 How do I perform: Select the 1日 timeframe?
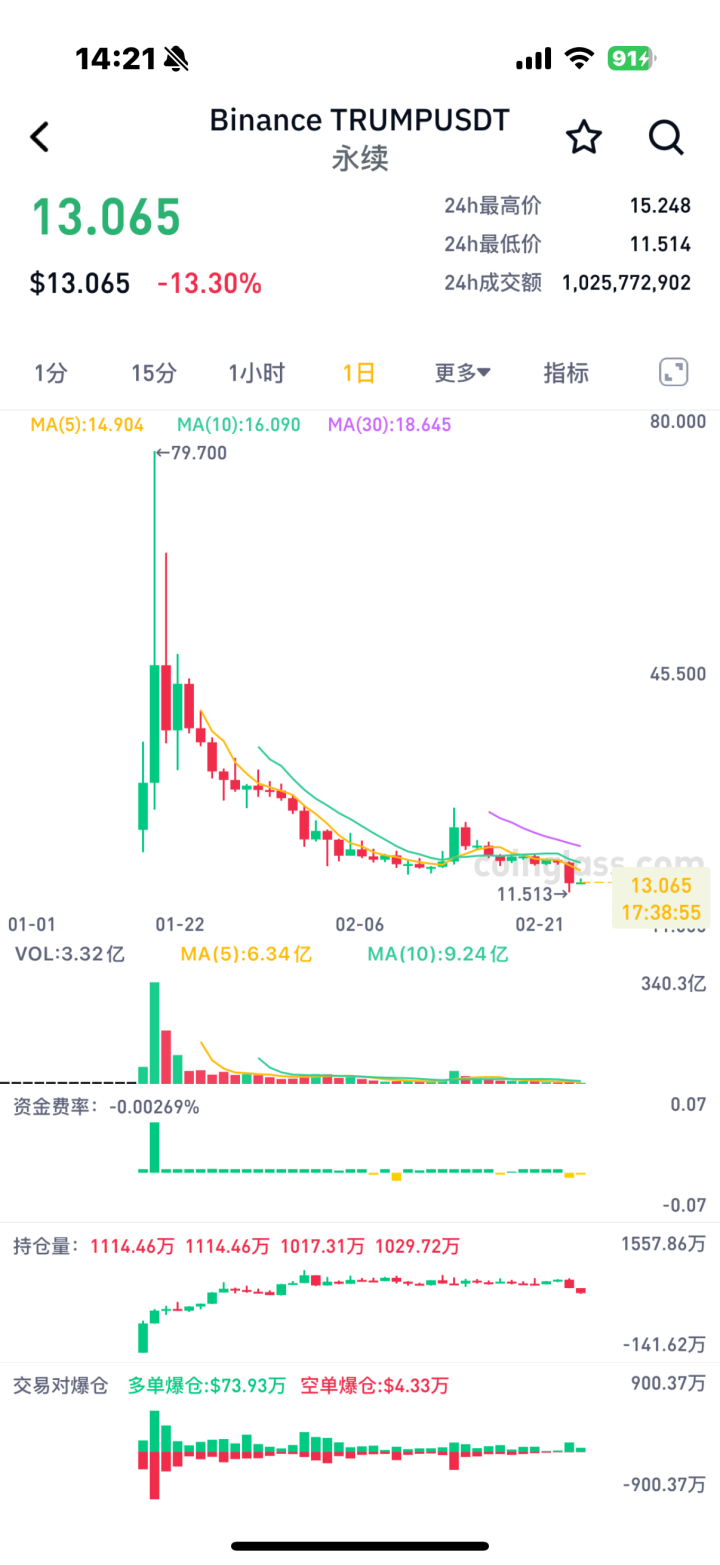tap(359, 374)
